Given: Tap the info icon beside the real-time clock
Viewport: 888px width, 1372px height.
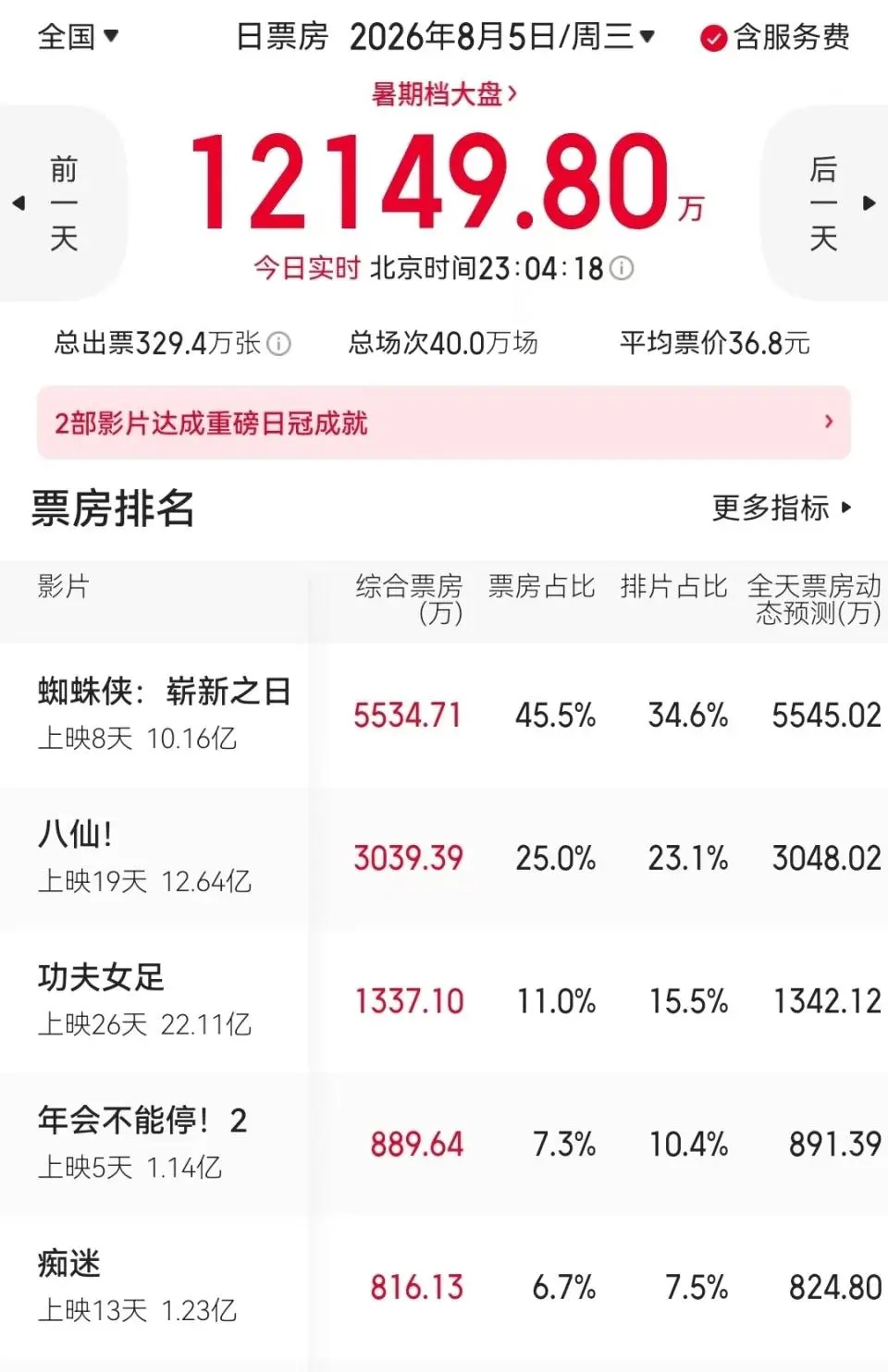Looking at the screenshot, I should pyautogui.click(x=623, y=269).
